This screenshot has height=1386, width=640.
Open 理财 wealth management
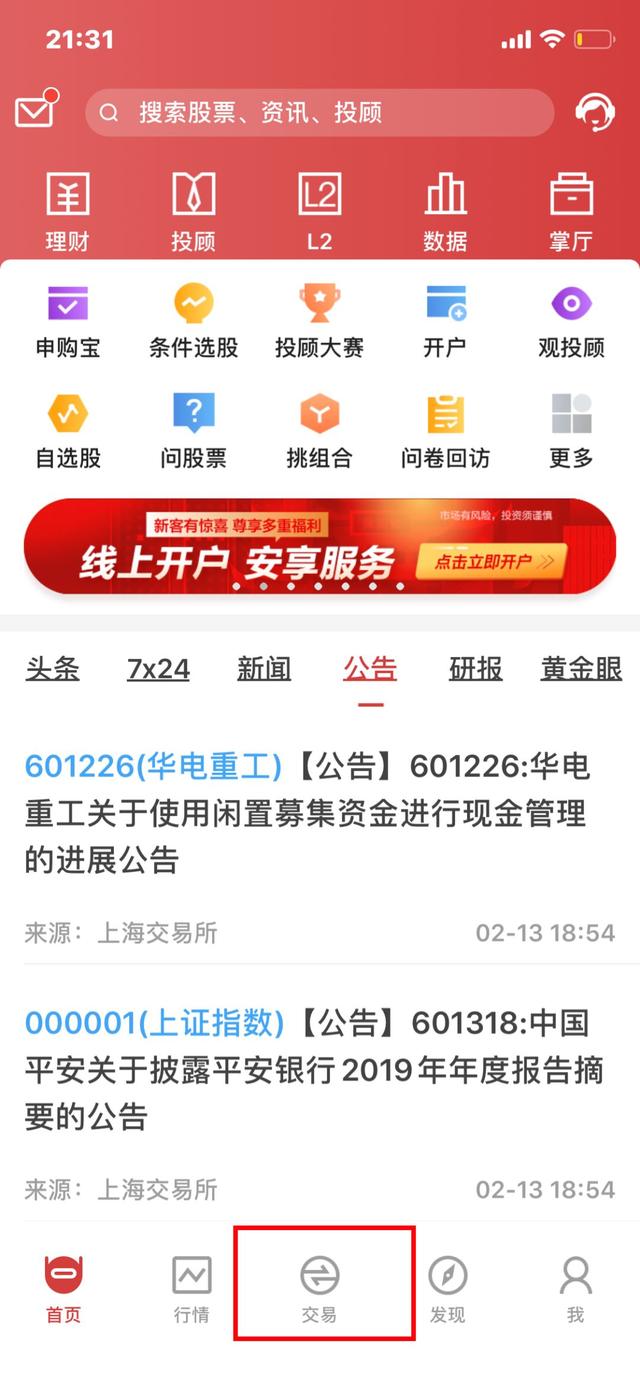68,210
